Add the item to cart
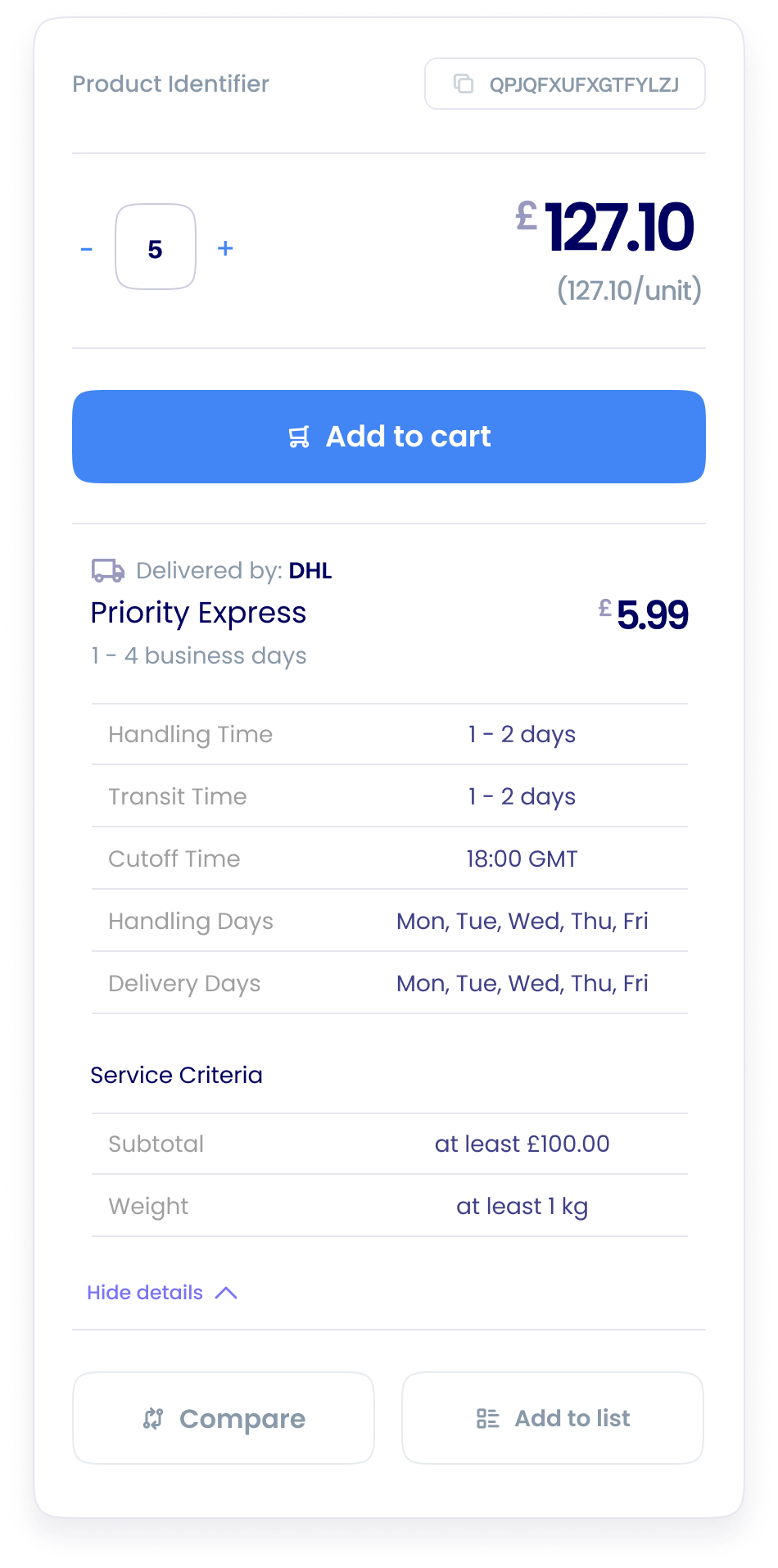This screenshot has height=1568, width=778. [x=389, y=437]
